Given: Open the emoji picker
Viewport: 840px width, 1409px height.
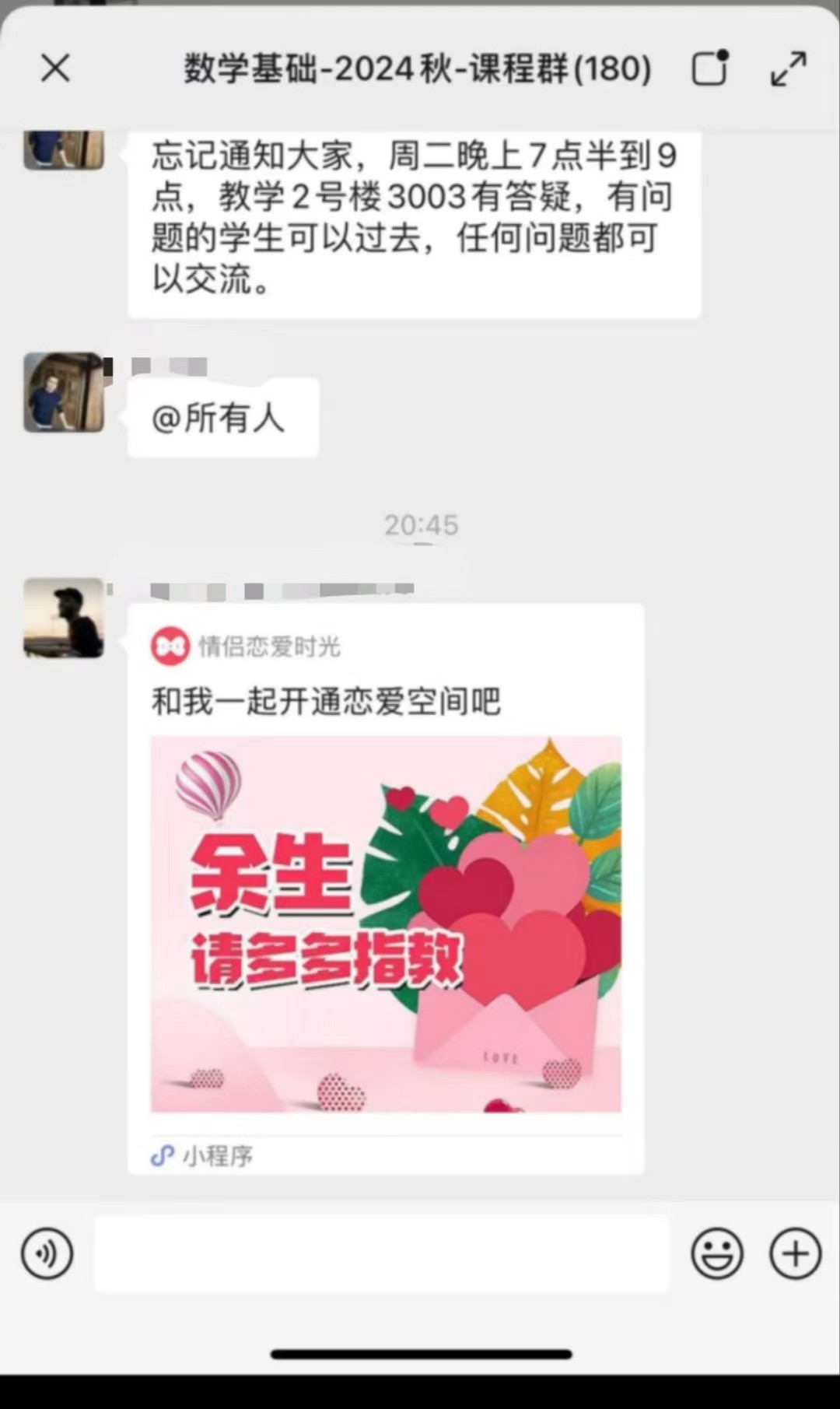Looking at the screenshot, I should [716, 1253].
